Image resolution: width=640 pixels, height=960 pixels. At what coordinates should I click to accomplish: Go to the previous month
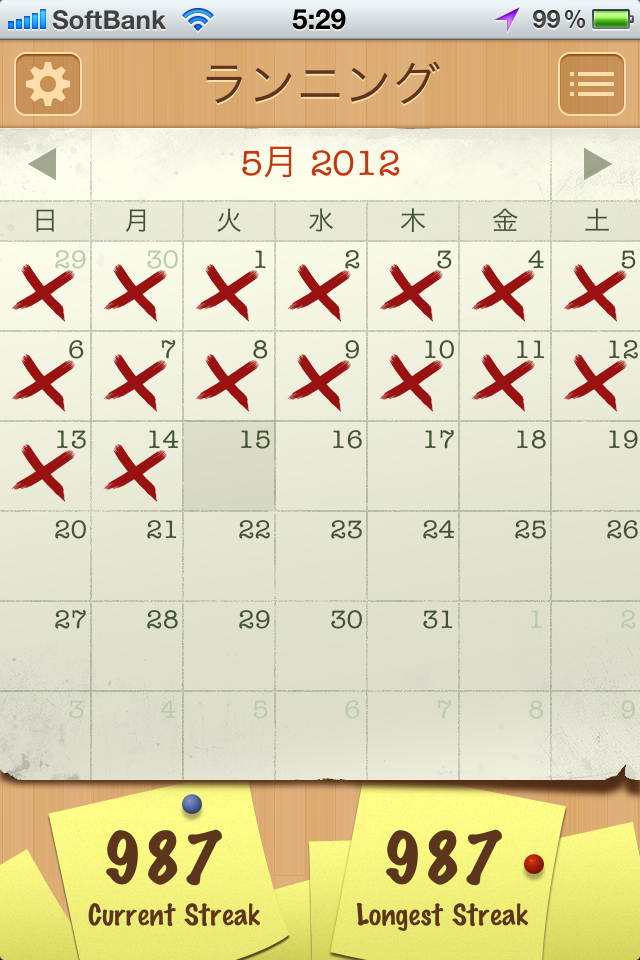42,164
